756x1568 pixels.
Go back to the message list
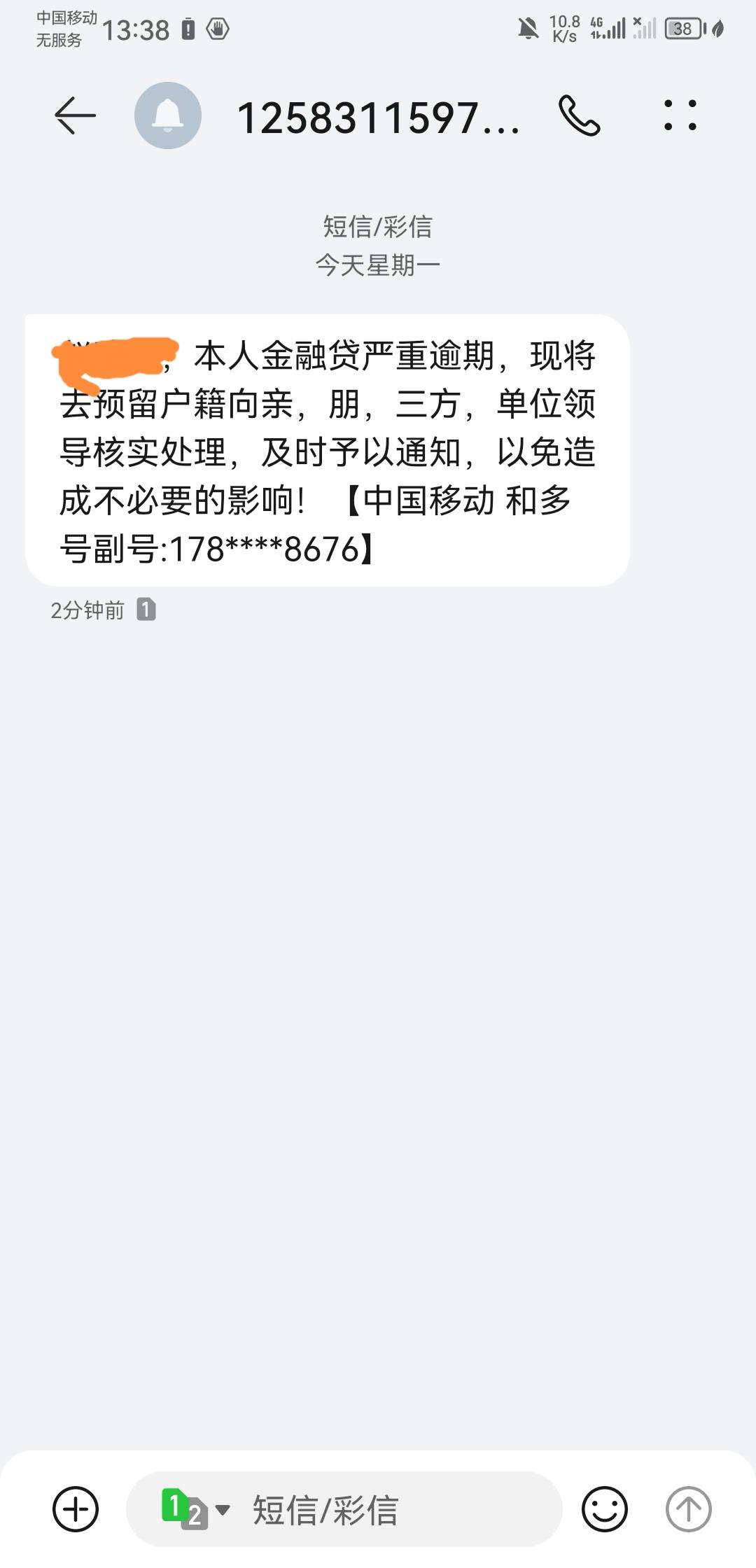(x=75, y=115)
